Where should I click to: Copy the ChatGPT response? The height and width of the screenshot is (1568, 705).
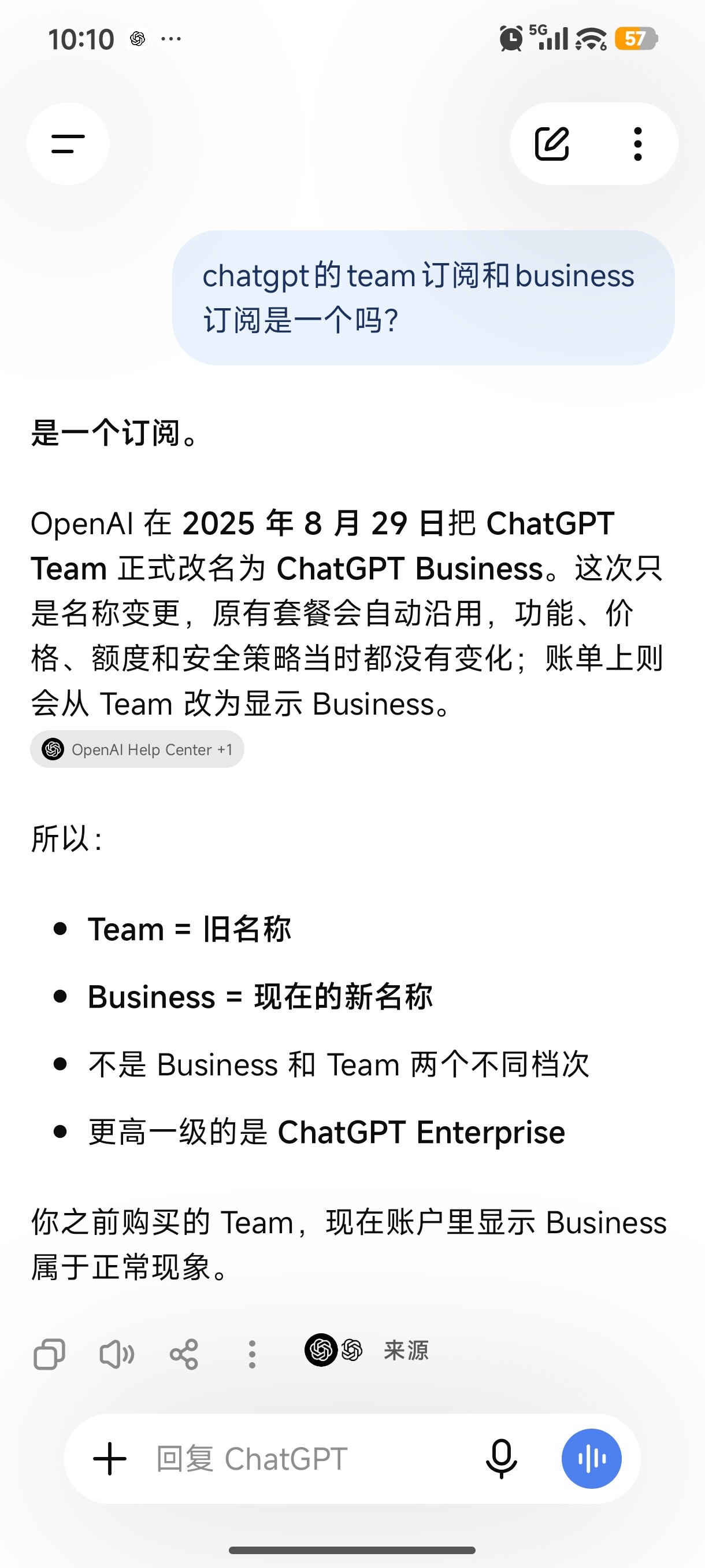coord(49,1354)
